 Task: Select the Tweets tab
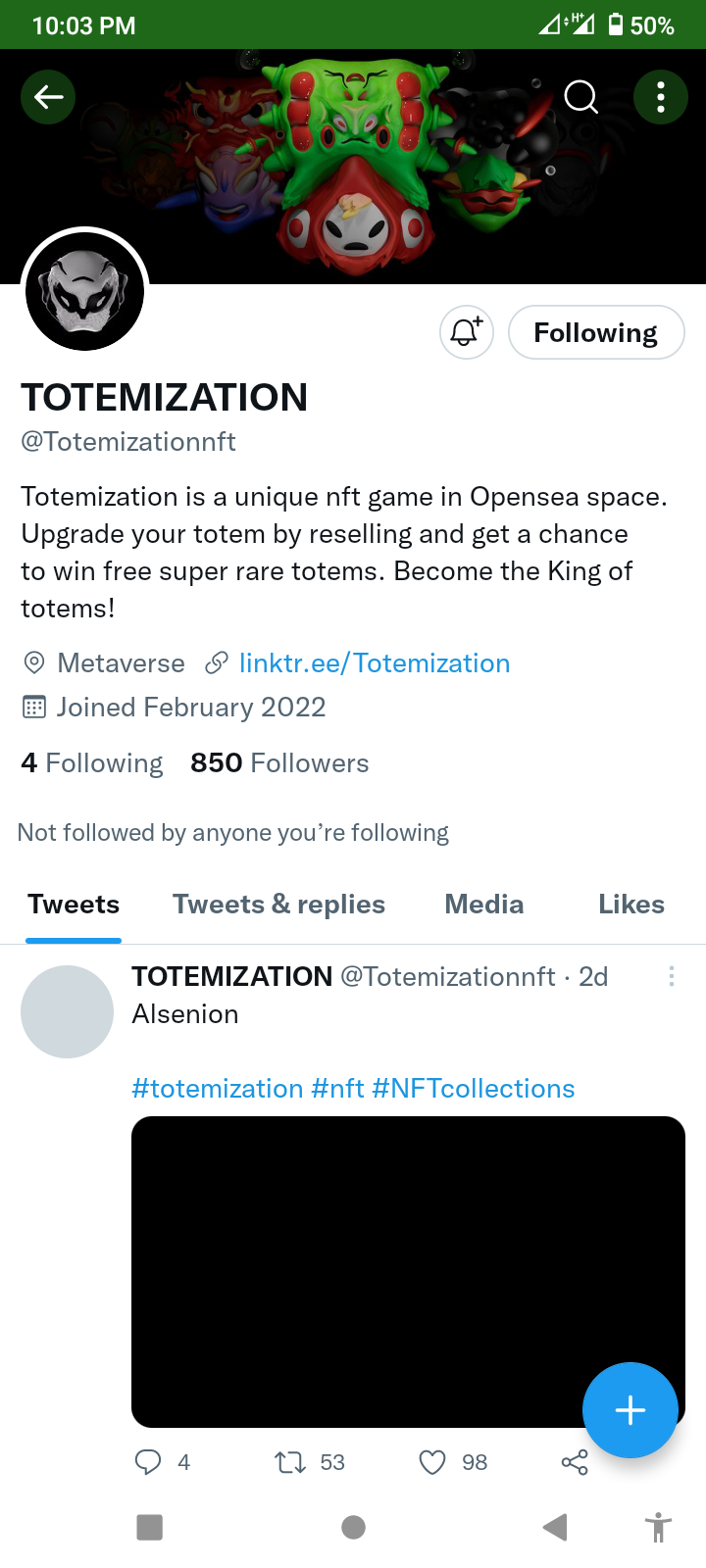coord(74,904)
